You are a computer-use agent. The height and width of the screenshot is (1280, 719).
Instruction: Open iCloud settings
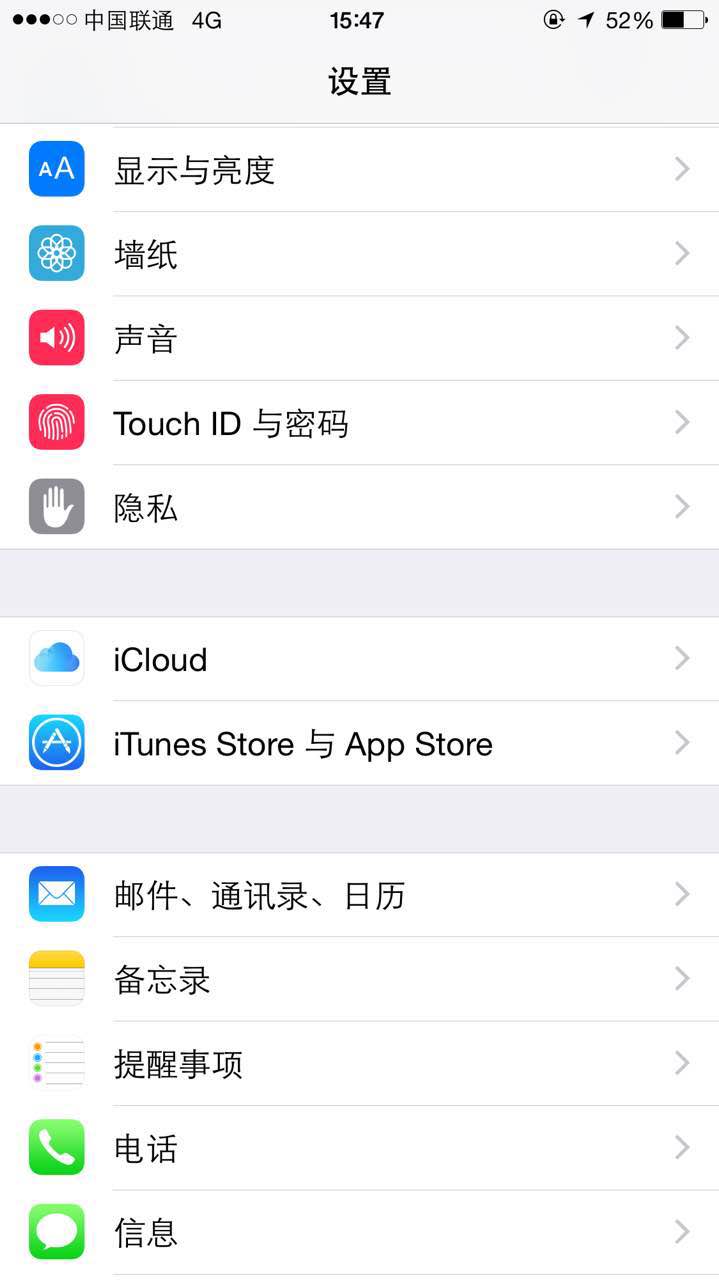click(x=359, y=658)
